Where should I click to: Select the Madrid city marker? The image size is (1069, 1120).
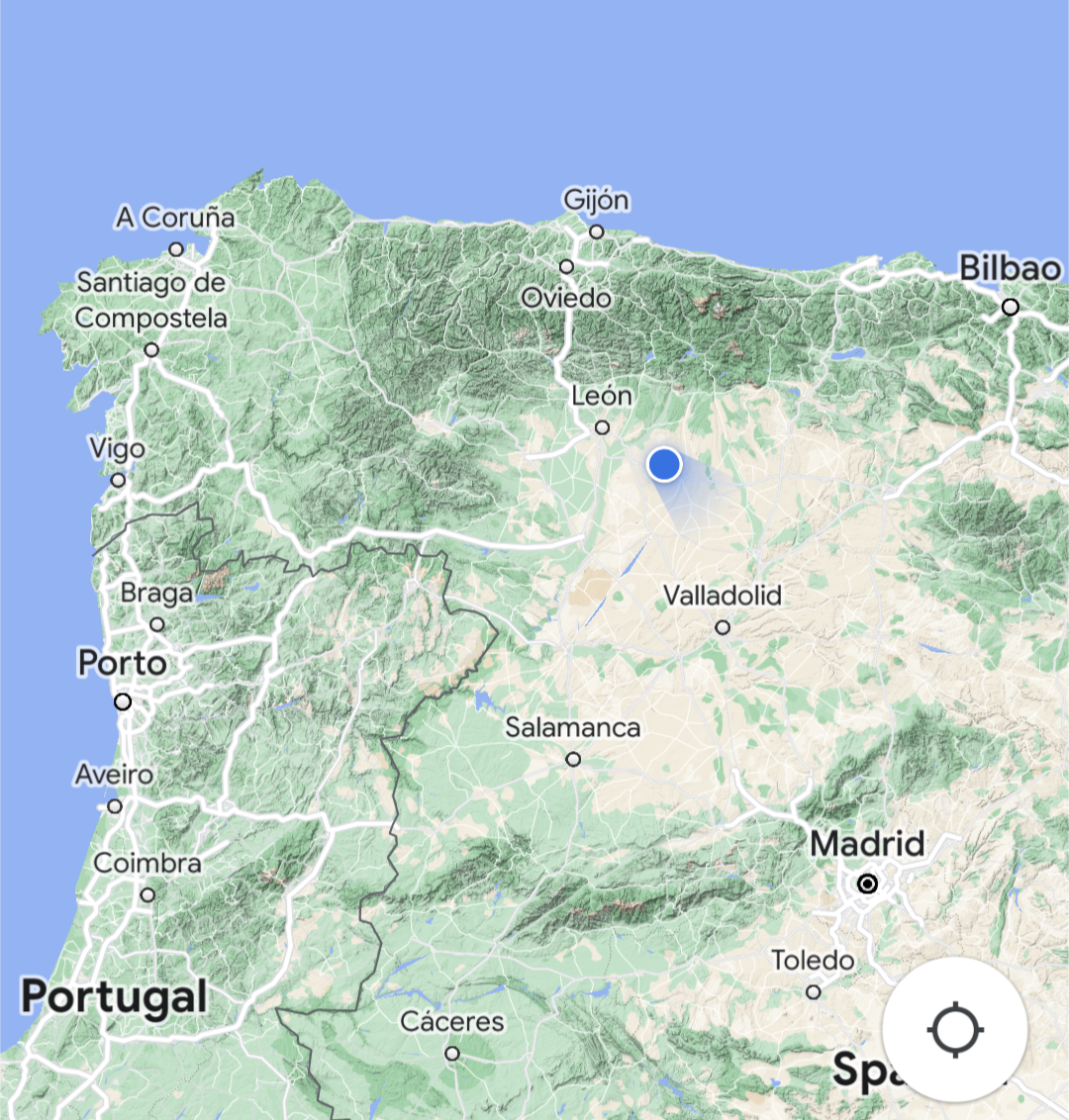[x=867, y=884]
